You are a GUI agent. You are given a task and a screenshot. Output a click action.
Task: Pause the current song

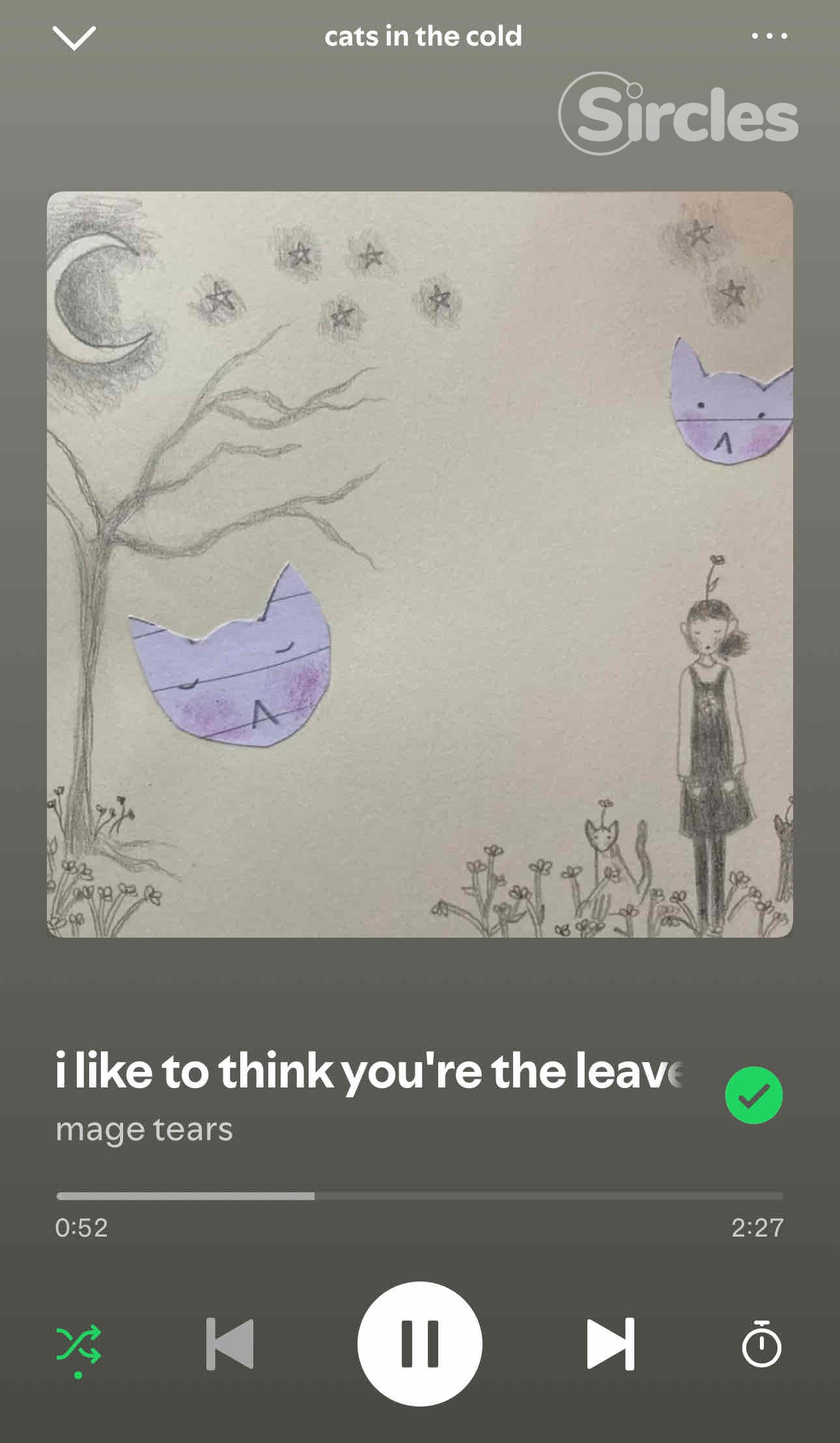(x=420, y=1344)
